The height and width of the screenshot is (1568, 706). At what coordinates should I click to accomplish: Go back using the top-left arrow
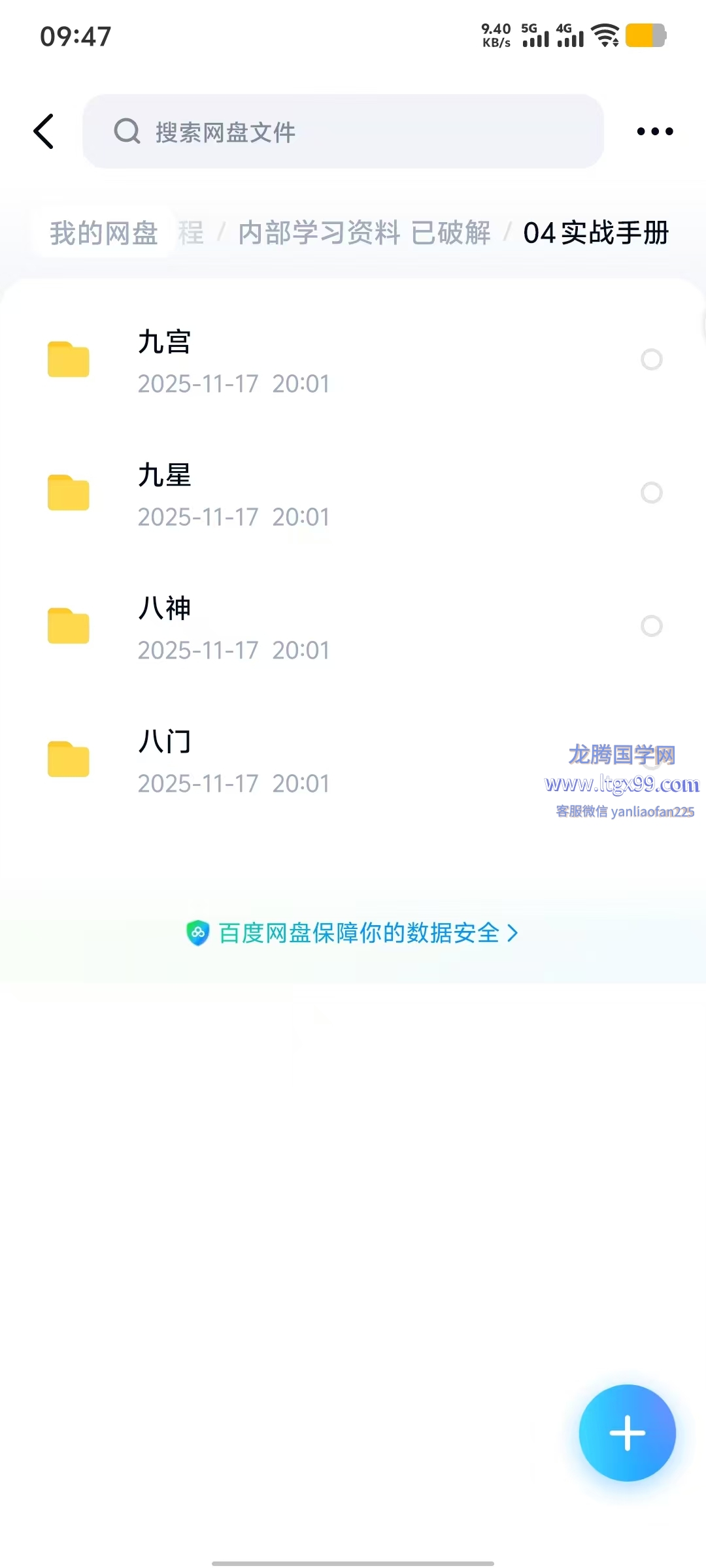[x=44, y=131]
